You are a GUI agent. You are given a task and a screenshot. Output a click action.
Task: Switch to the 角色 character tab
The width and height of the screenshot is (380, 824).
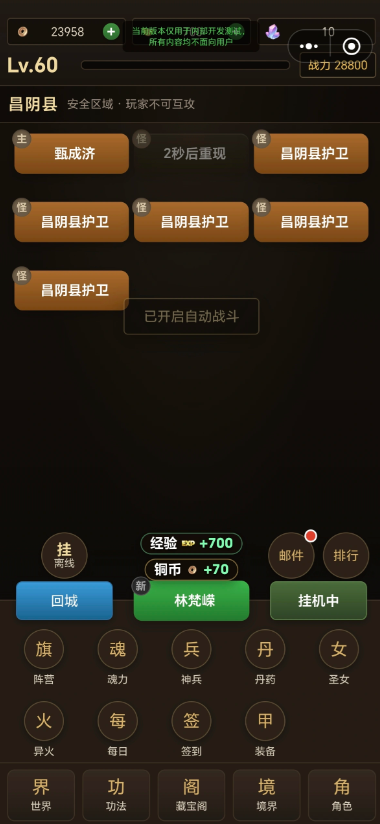coord(342,795)
